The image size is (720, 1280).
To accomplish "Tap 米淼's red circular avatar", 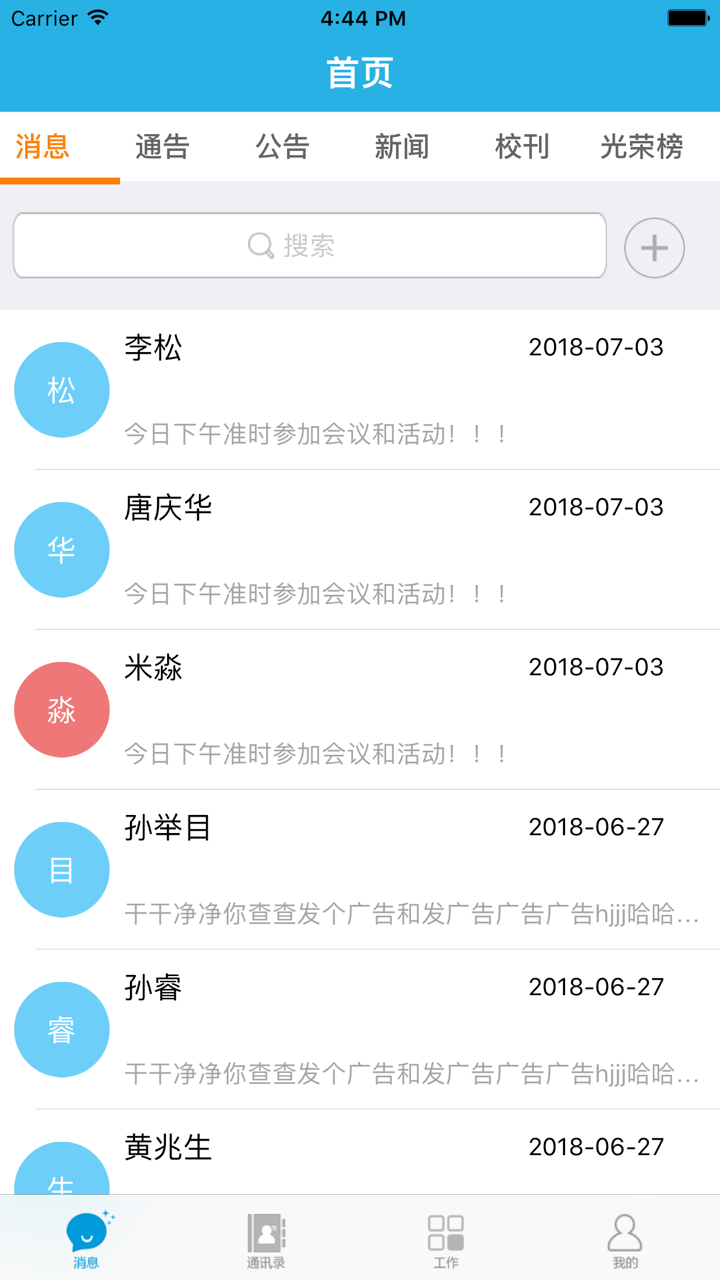I will tap(61, 709).
